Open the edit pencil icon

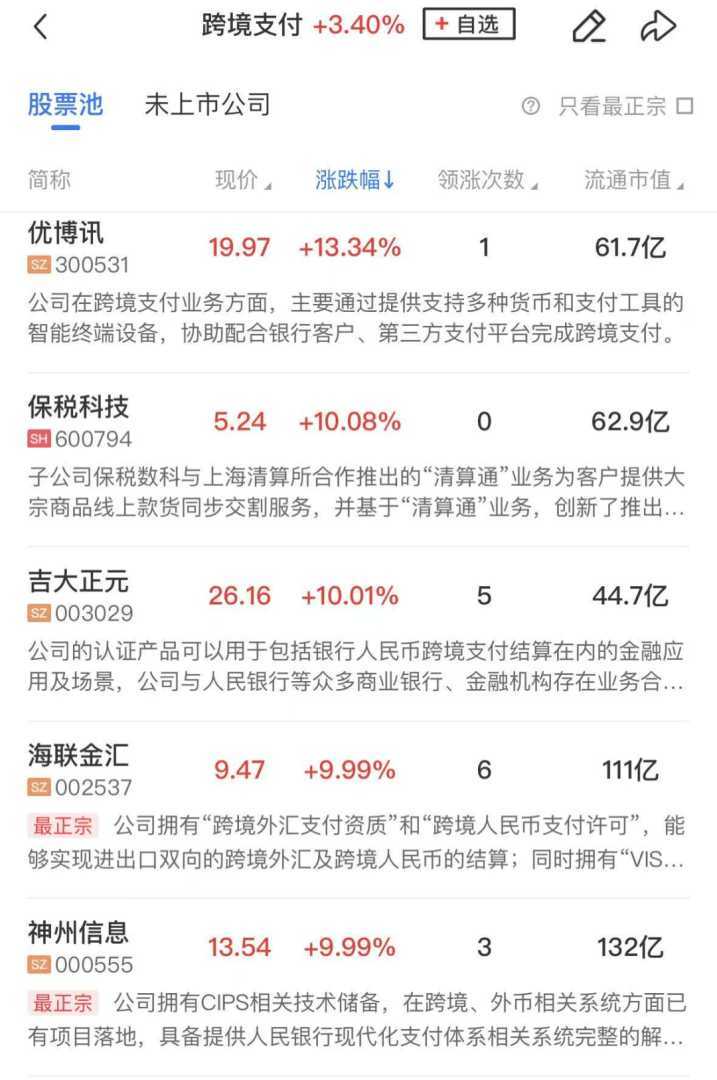click(589, 27)
